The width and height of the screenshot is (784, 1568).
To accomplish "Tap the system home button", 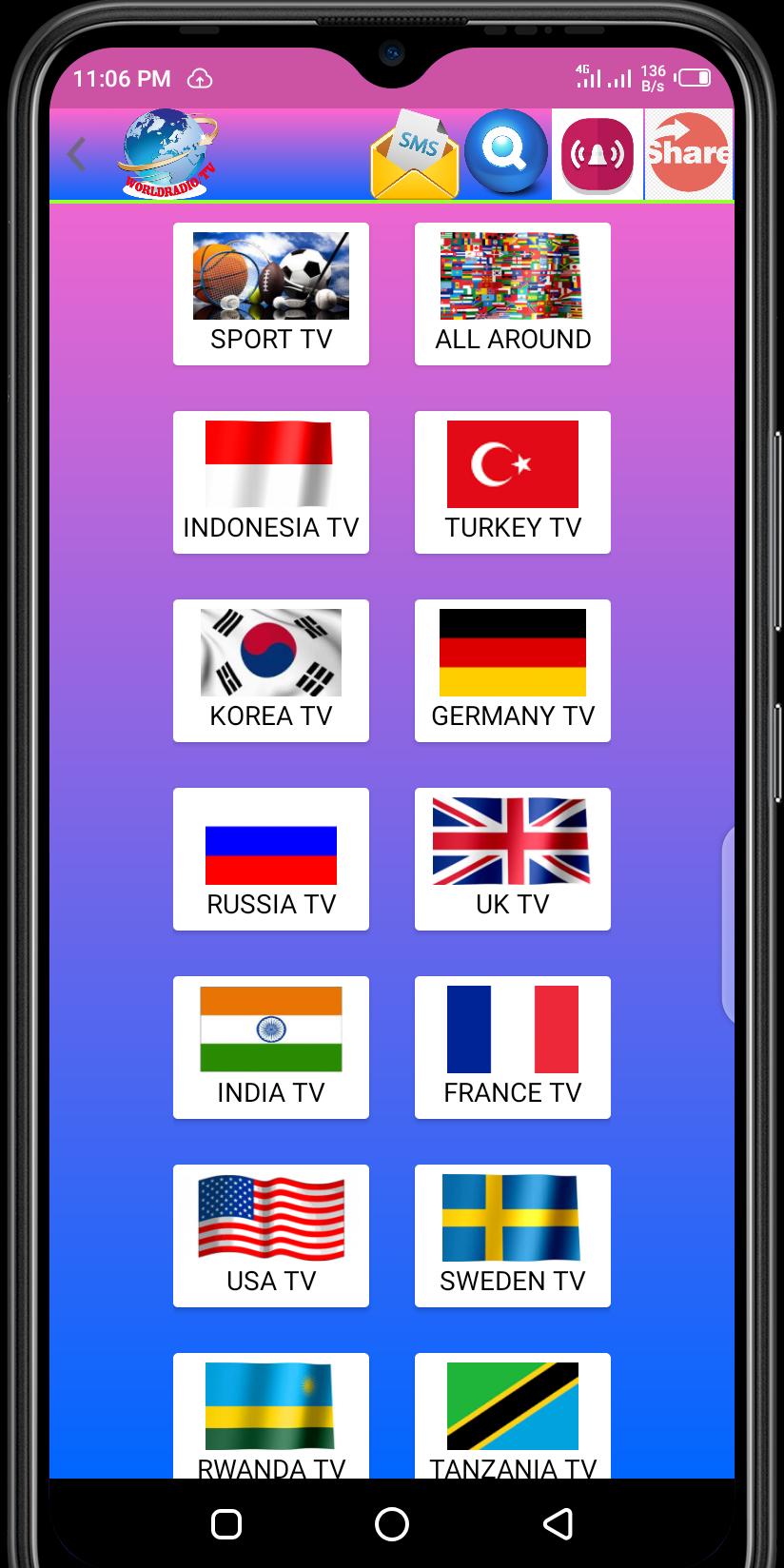I will tap(392, 1524).
